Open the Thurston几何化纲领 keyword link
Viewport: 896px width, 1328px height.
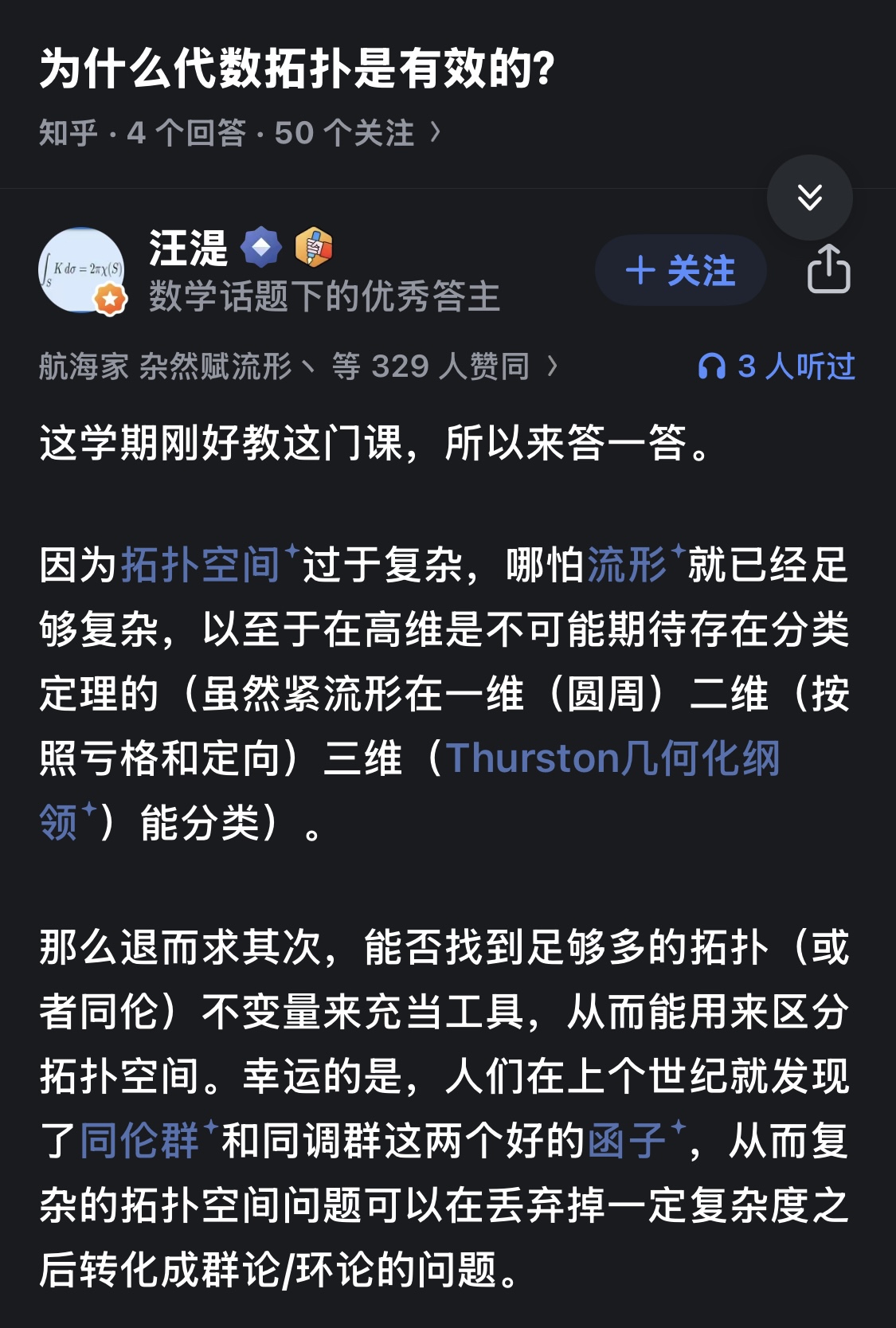pyautogui.click(x=612, y=758)
